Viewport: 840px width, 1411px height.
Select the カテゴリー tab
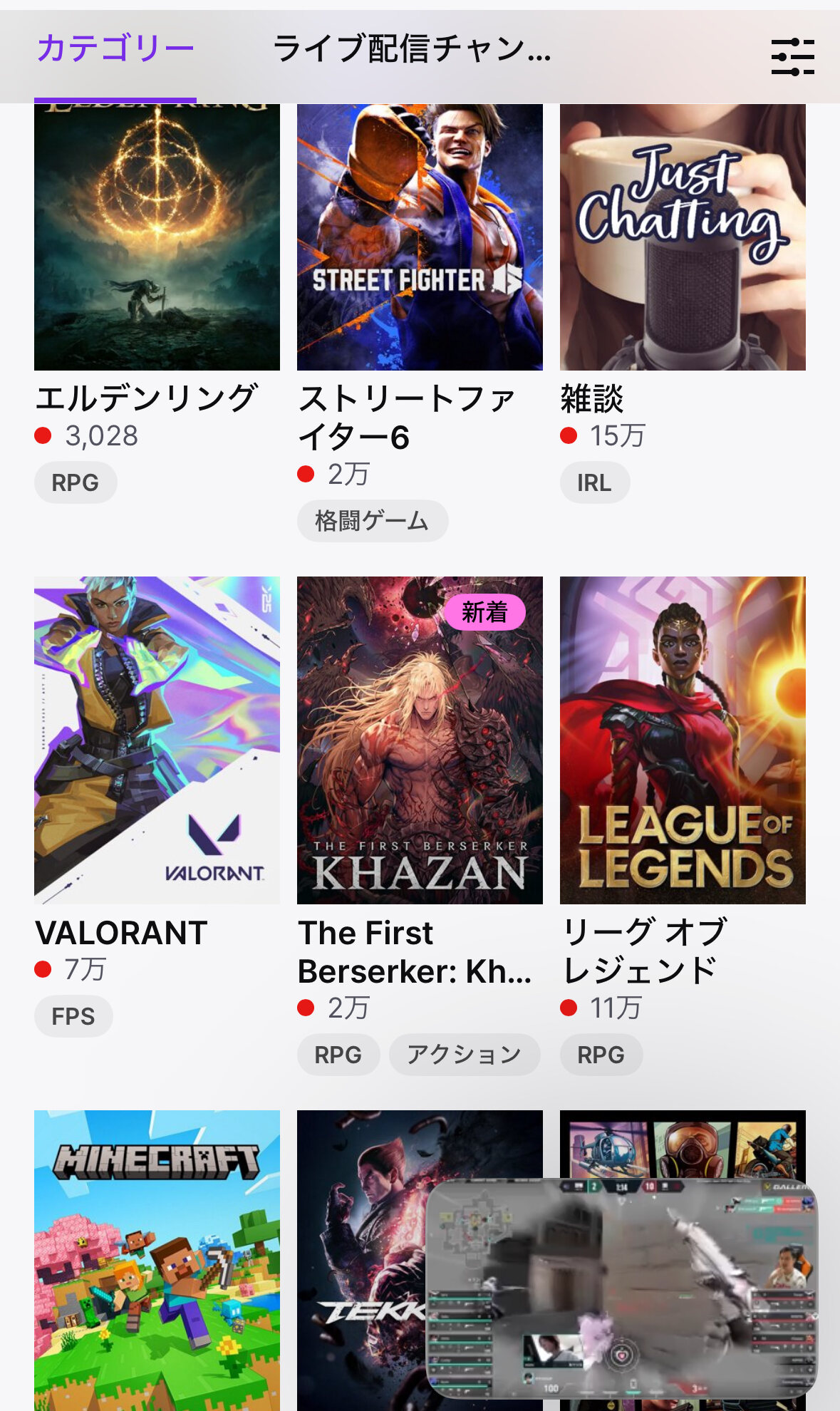[115, 50]
